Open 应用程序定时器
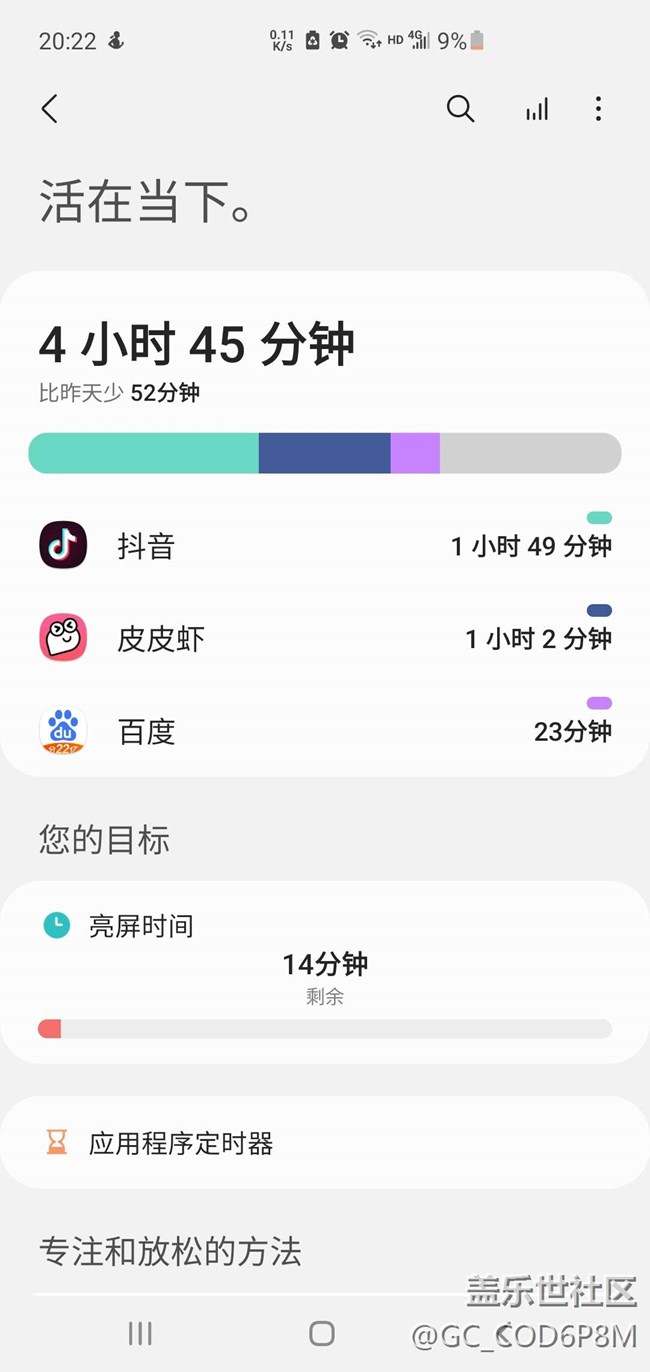The width and height of the screenshot is (650, 1372). (325, 1143)
